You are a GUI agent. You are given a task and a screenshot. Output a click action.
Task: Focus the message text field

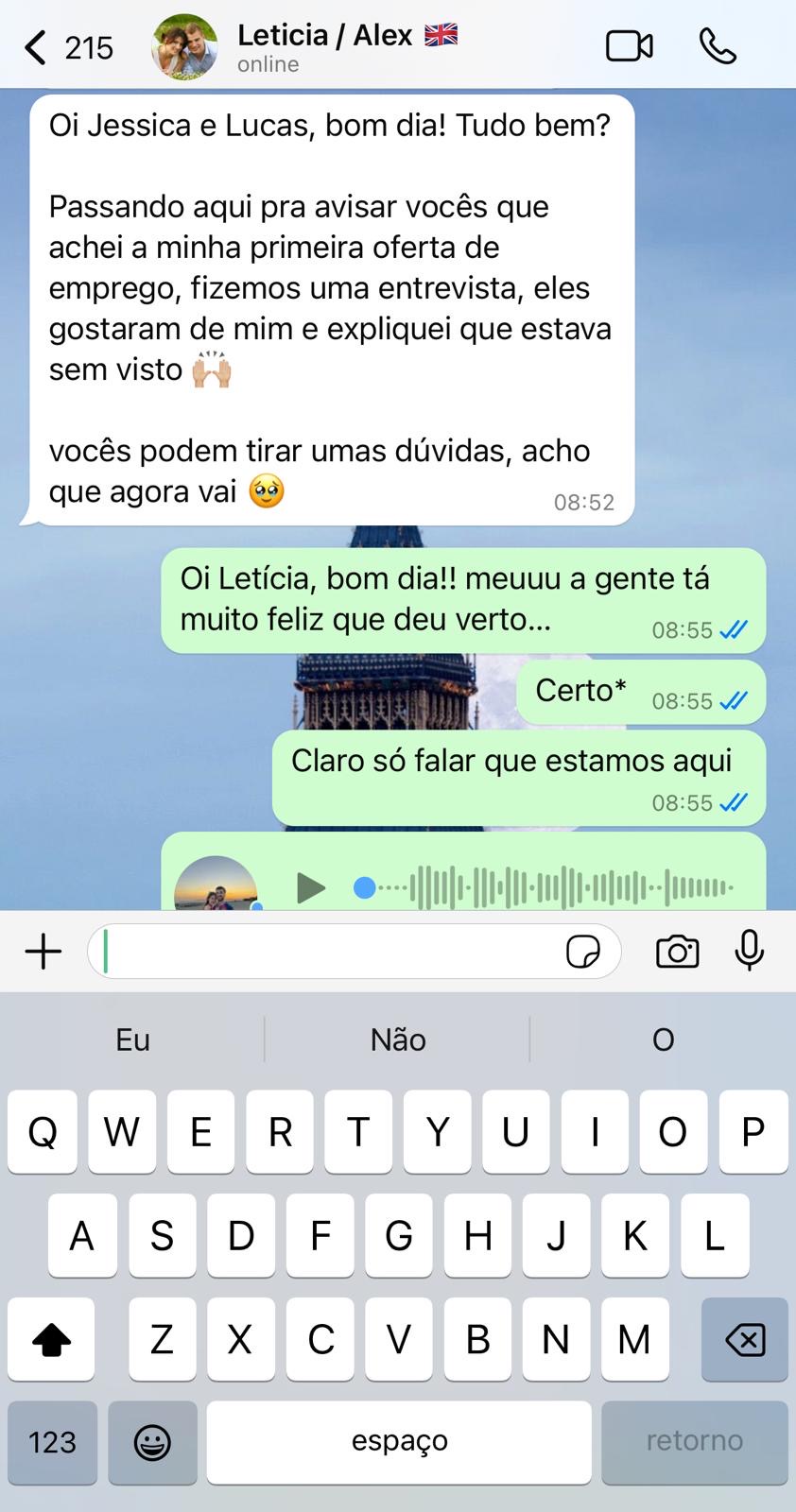pos(331,951)
